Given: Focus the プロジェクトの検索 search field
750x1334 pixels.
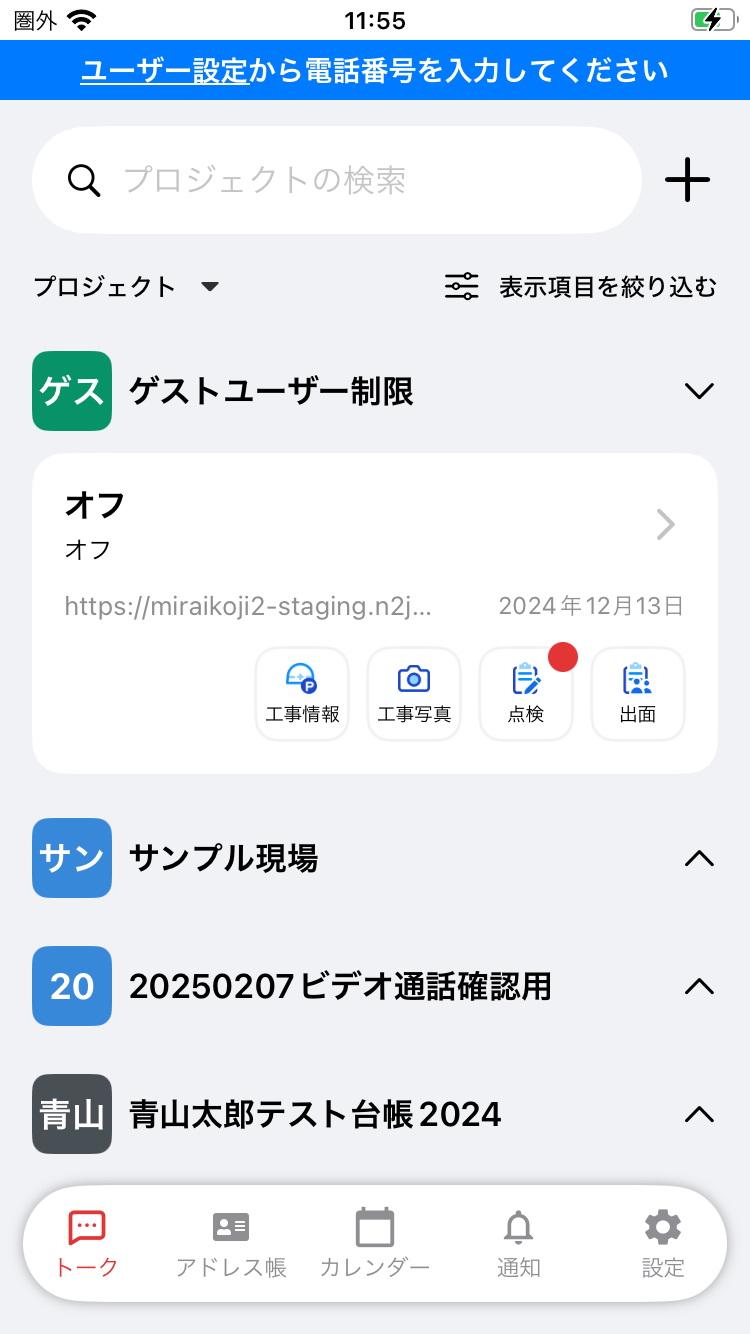Looking at the screenshot, I should coord(337,180).
